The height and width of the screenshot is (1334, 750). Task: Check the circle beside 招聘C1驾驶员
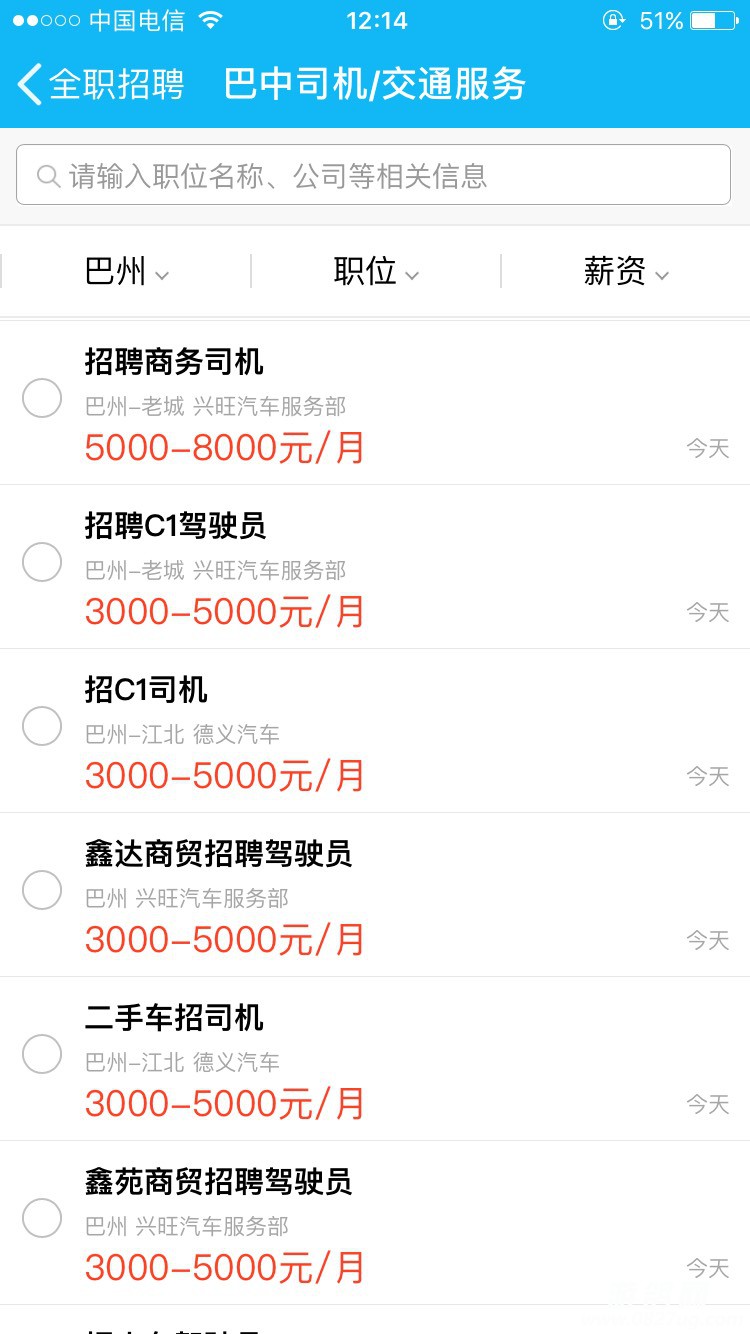click(x=42, y=562)
